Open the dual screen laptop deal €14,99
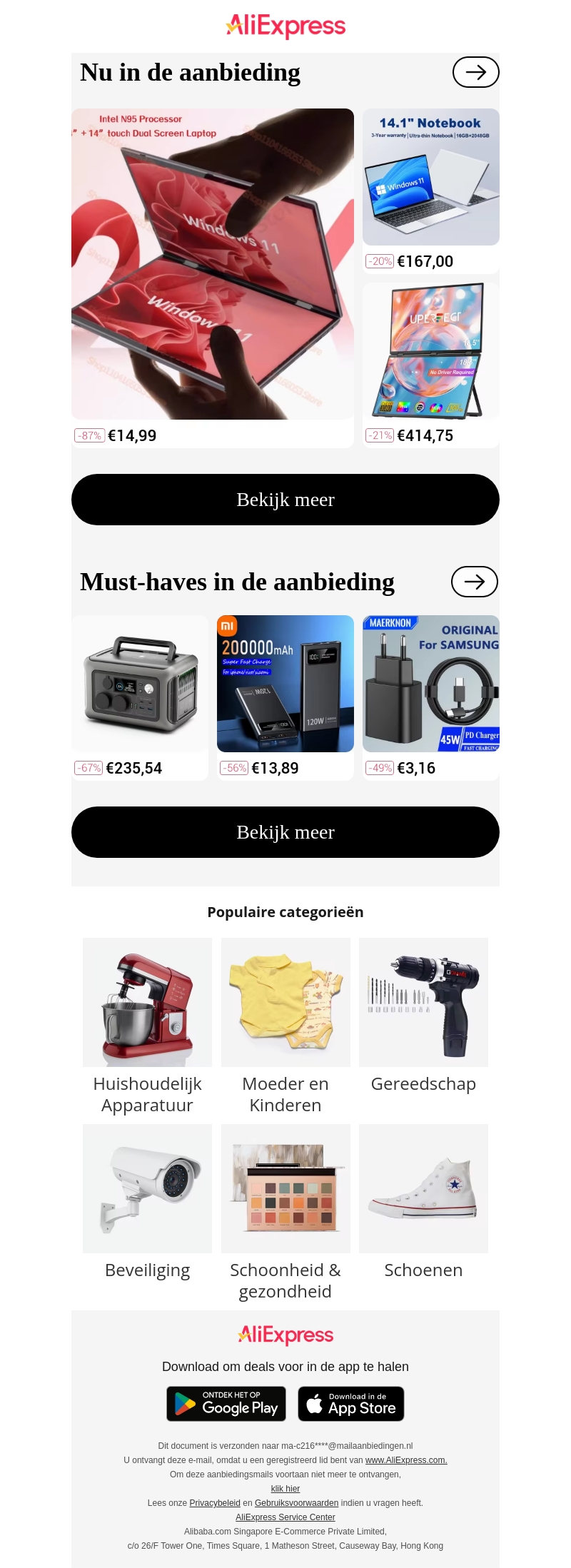 point(213,264)
